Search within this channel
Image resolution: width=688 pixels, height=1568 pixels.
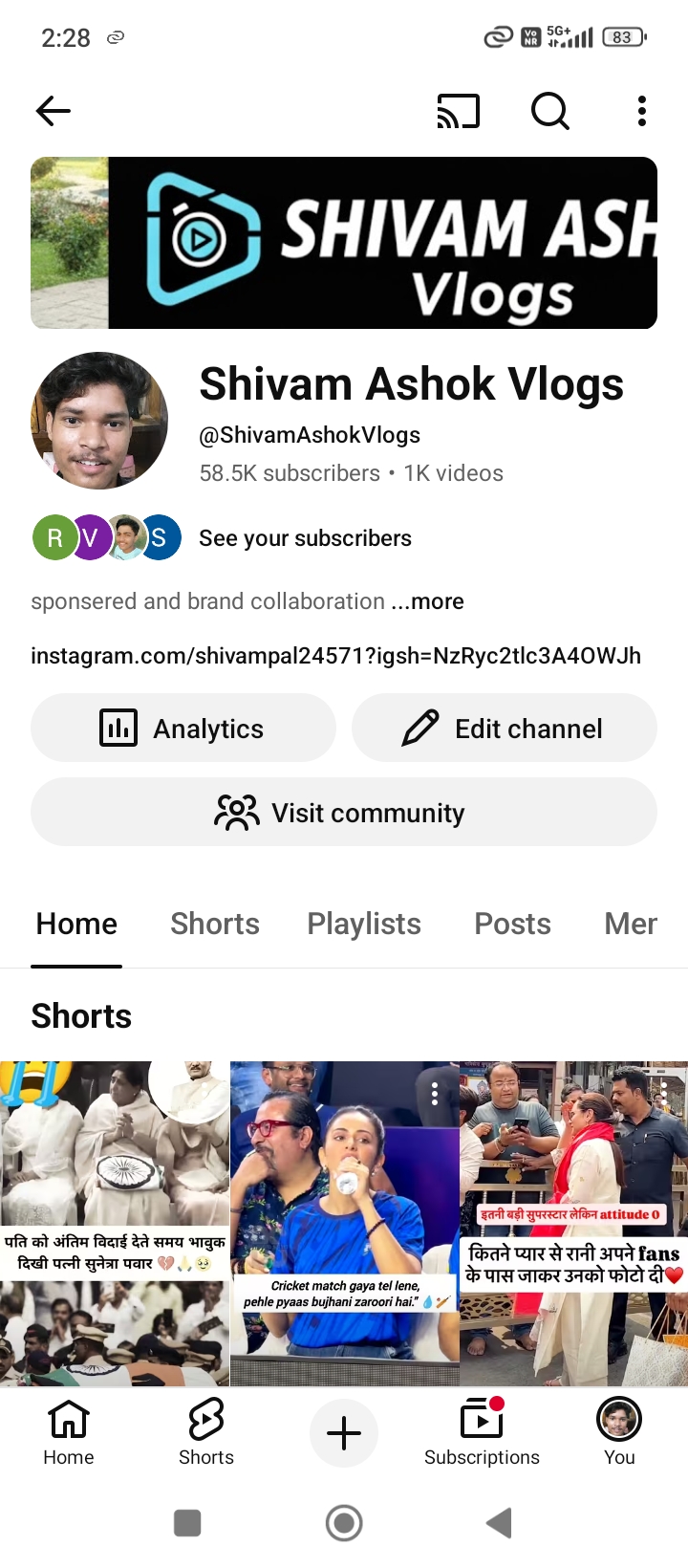point(549,111)
